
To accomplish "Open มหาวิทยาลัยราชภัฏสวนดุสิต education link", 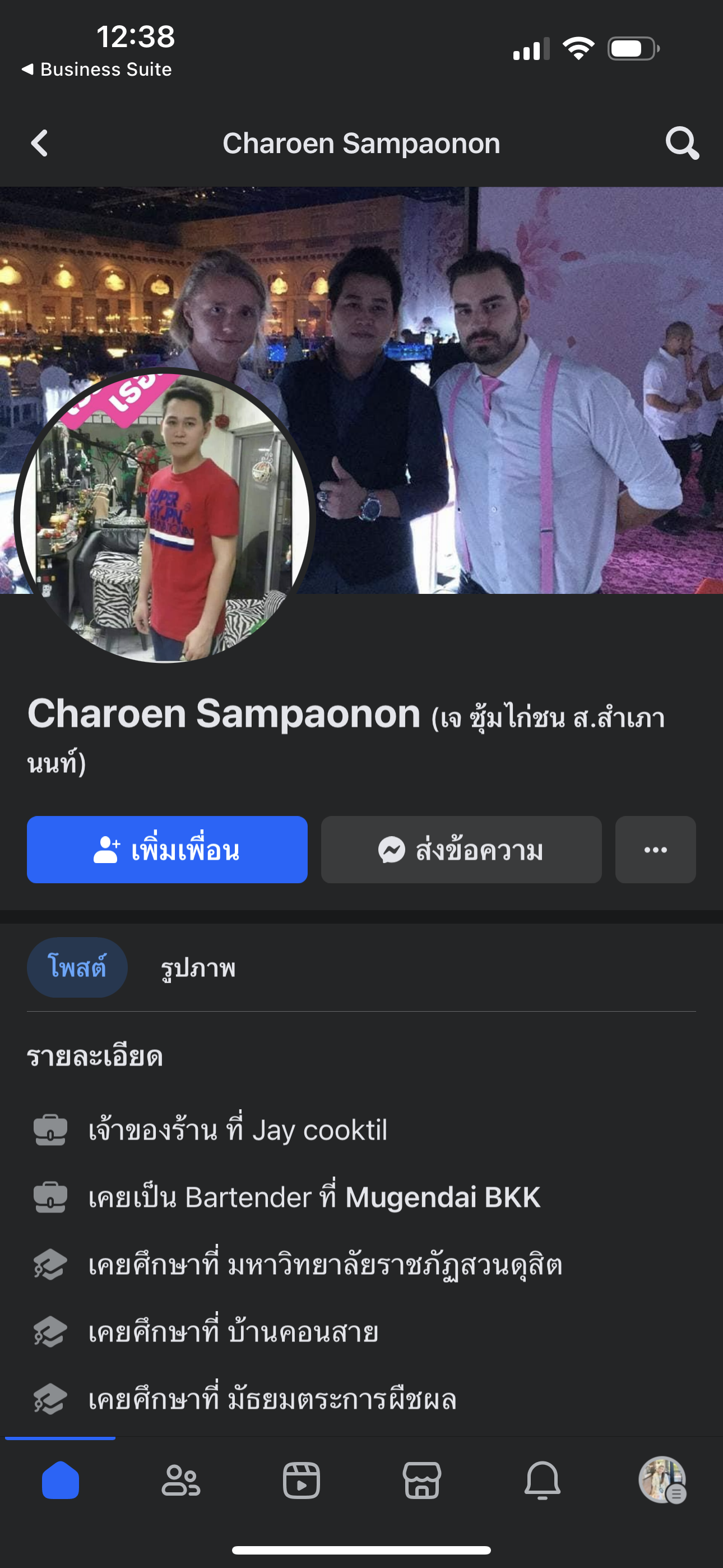I will click(x=395, y=1265).
